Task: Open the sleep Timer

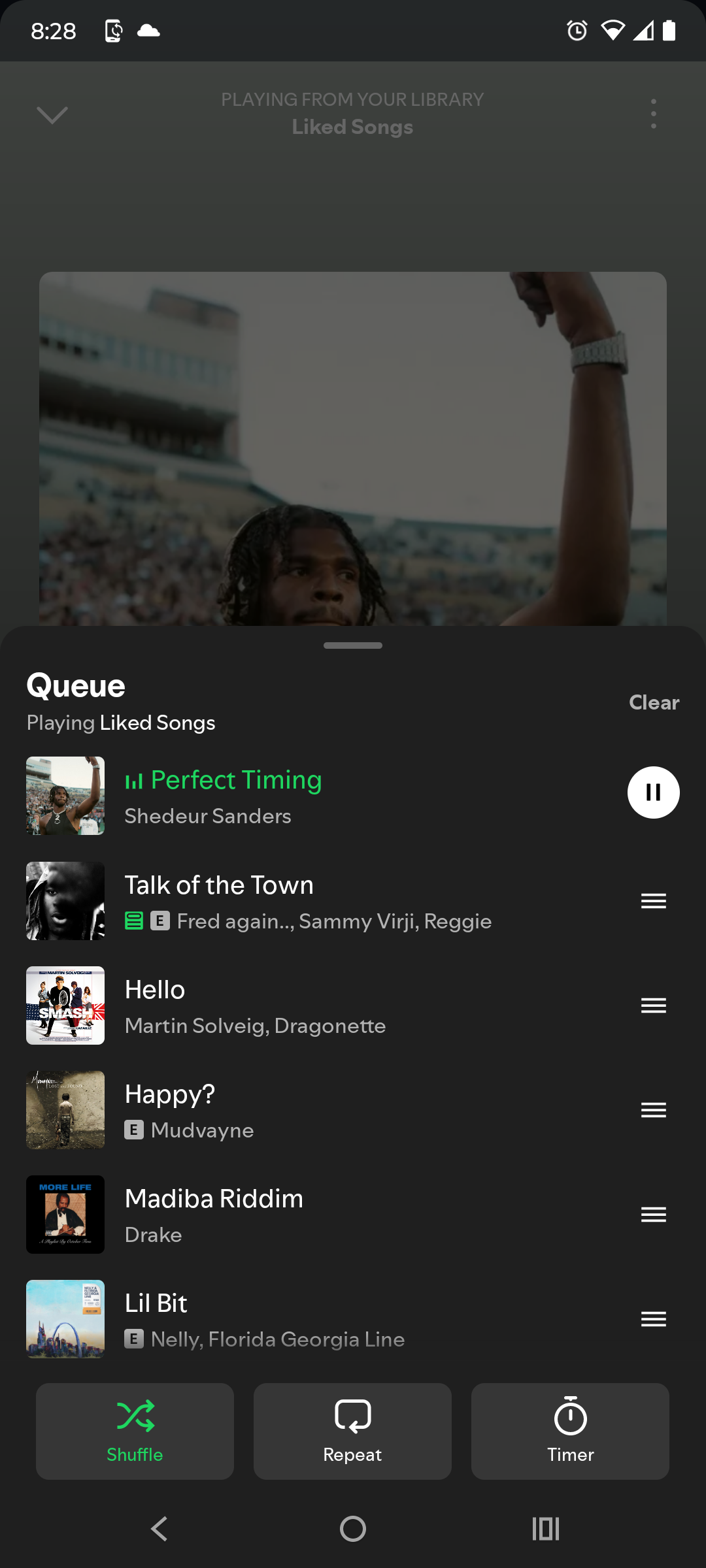Action: coord(570,1431)
